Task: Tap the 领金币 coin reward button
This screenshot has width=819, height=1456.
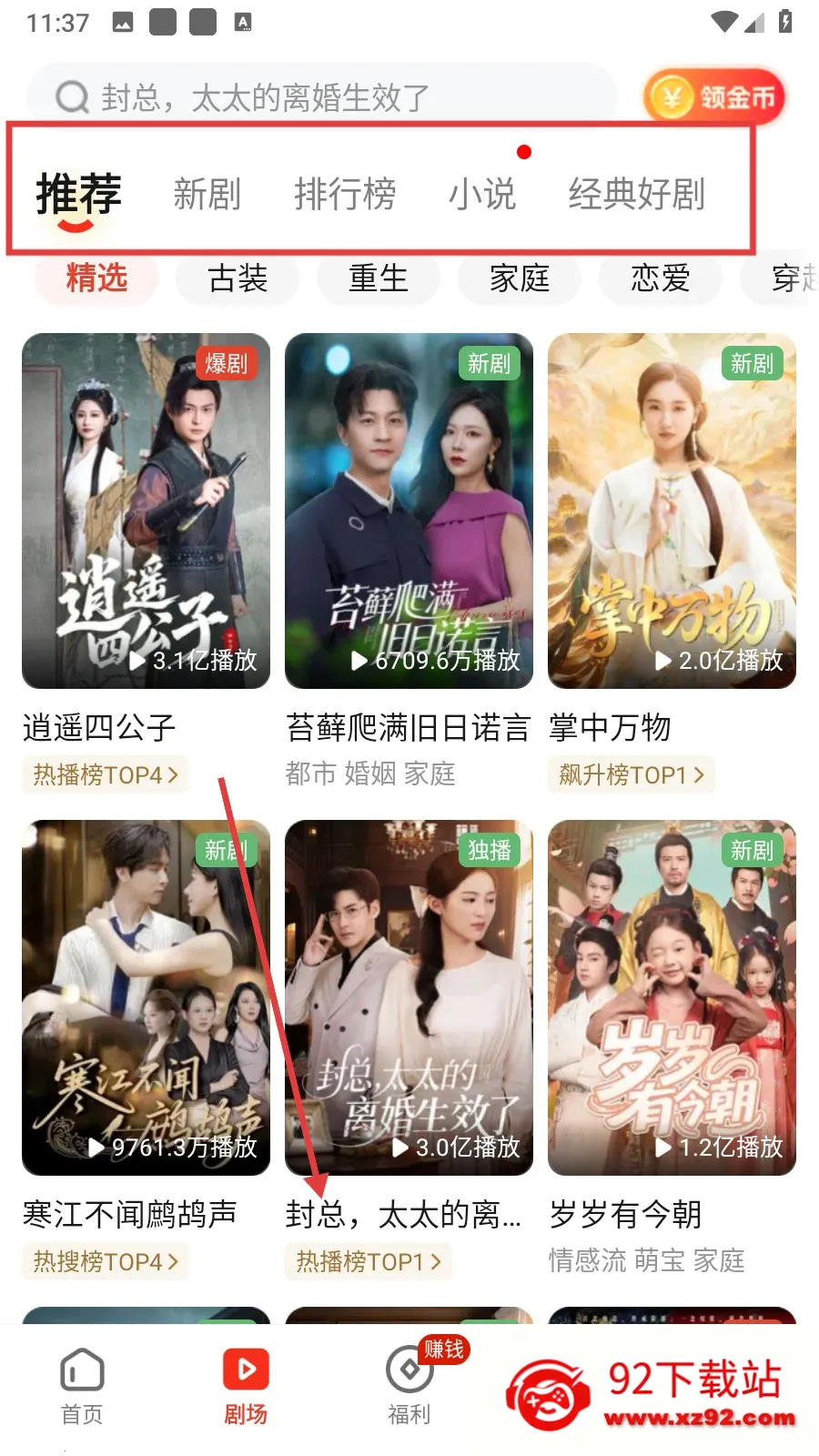Action: click(715, 96)
